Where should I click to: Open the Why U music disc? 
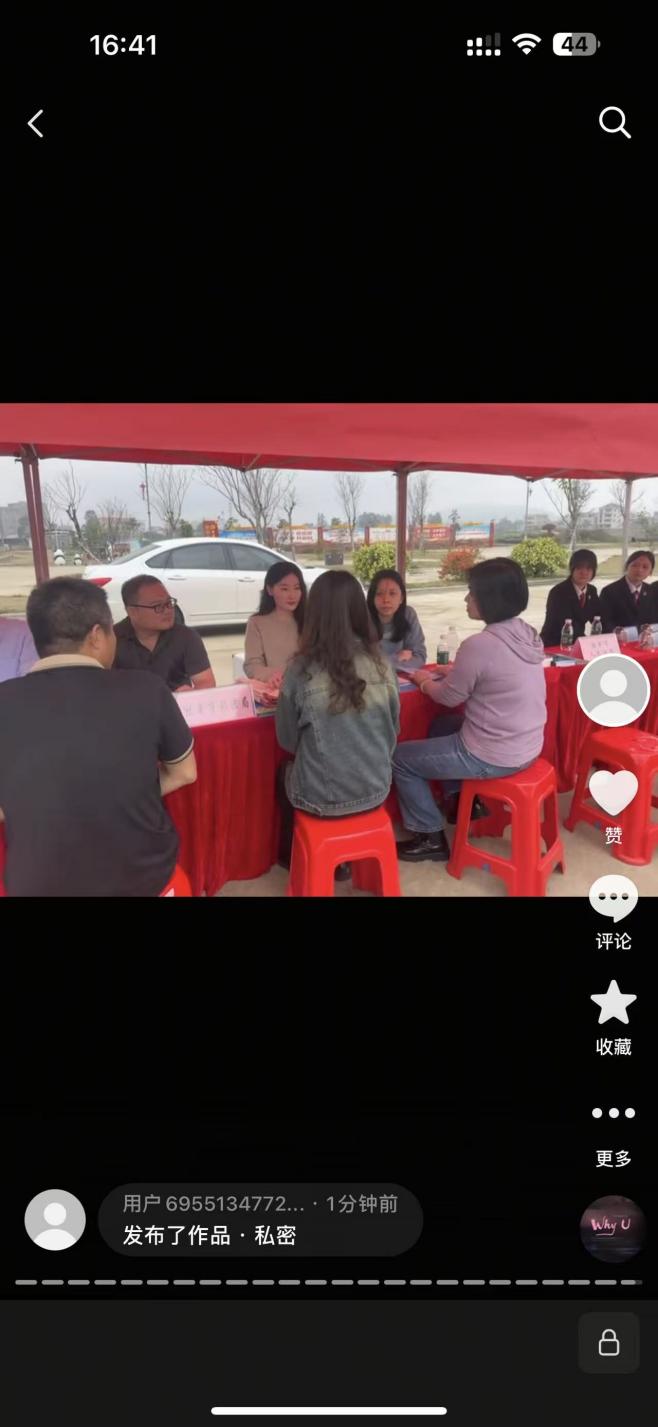click(612, 1228)
